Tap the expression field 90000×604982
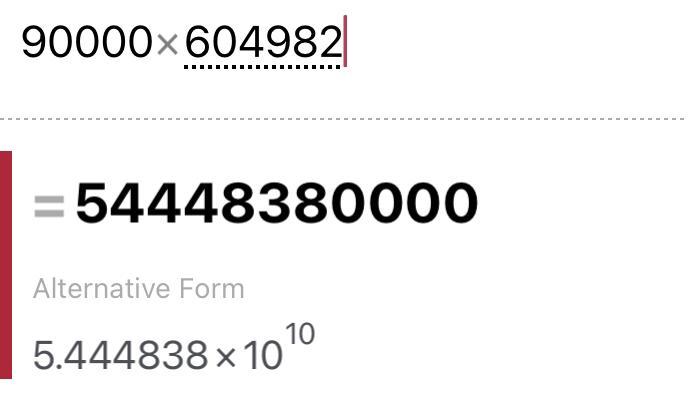This screenshot has width=688, height=401. 181,44
